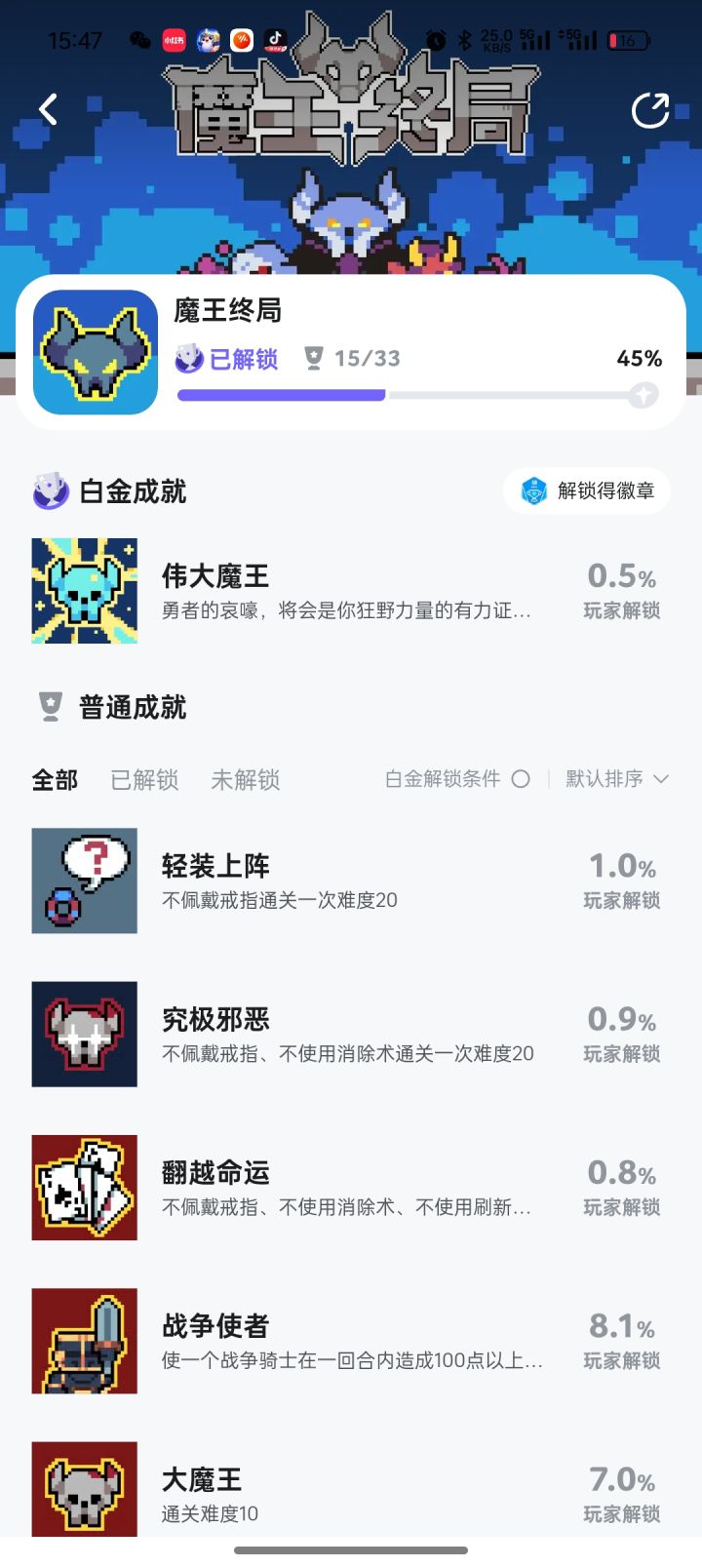Open the 伟大魔王 platinum achievement
Screen dimensions: 702x1568
(x=351, y=591)
